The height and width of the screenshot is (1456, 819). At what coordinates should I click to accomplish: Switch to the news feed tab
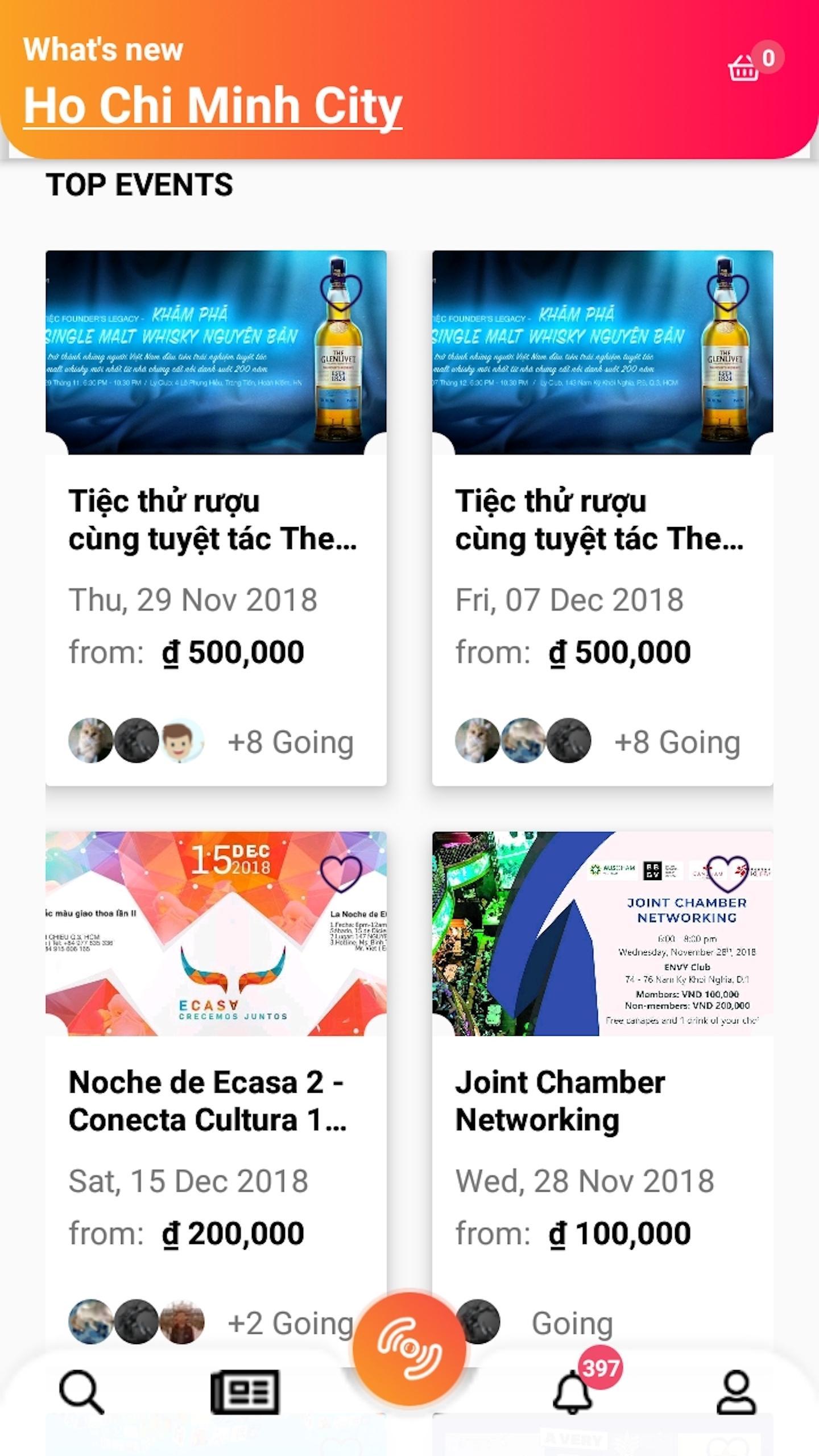coord(245,1392)
